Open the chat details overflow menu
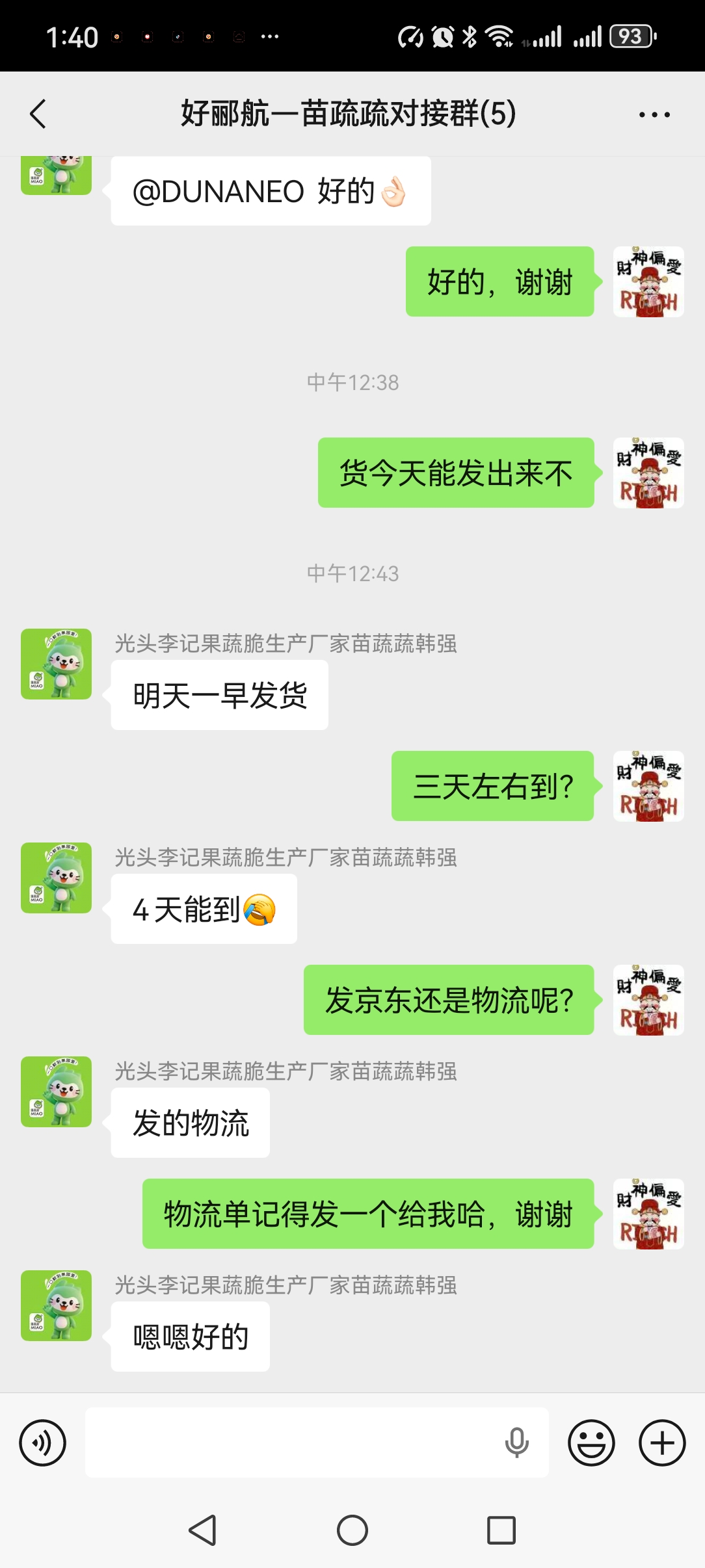 pyautogui.click(x=654, y=114)
